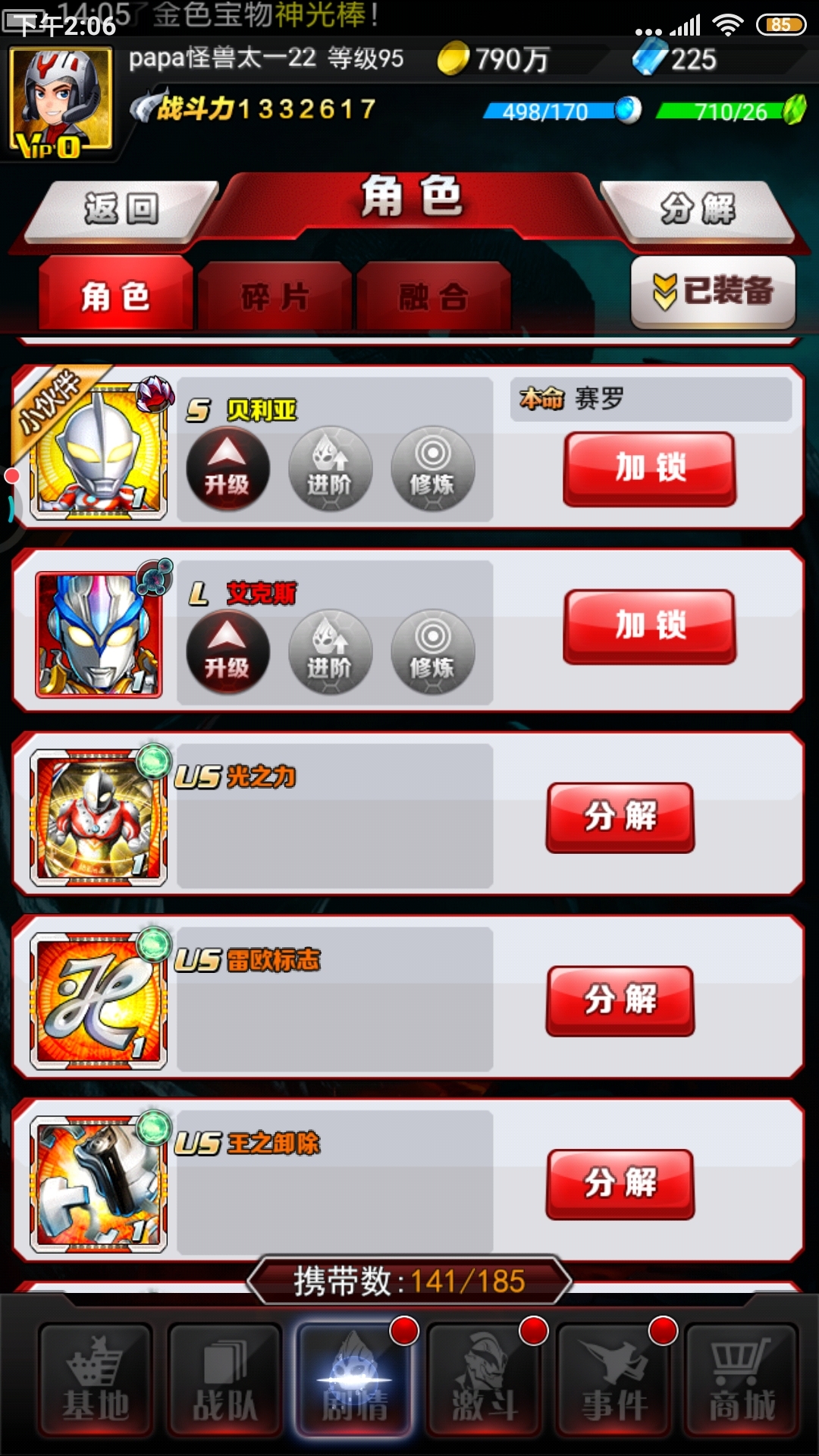819x1456 pixels.
Task: Decompose the 雷欧标志 card
Action: pyautogui.click(x=620, y=1000)
